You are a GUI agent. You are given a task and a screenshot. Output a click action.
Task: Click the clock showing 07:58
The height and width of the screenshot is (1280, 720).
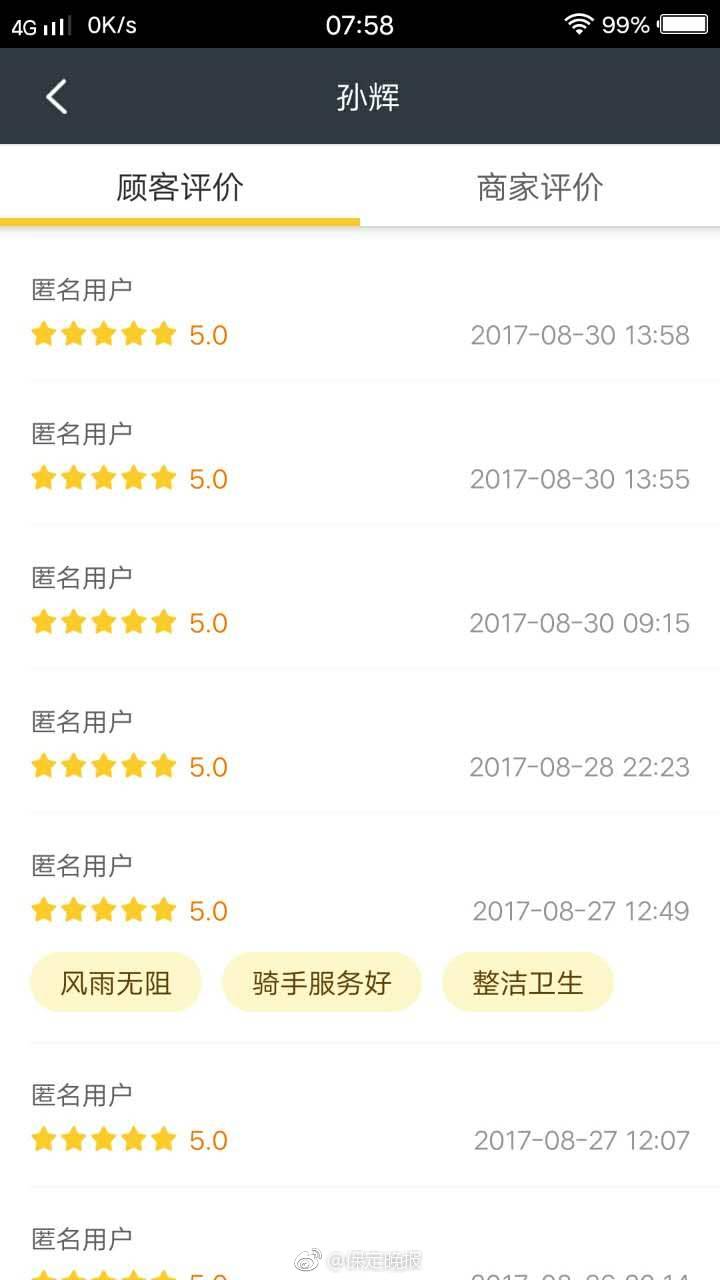360,24
